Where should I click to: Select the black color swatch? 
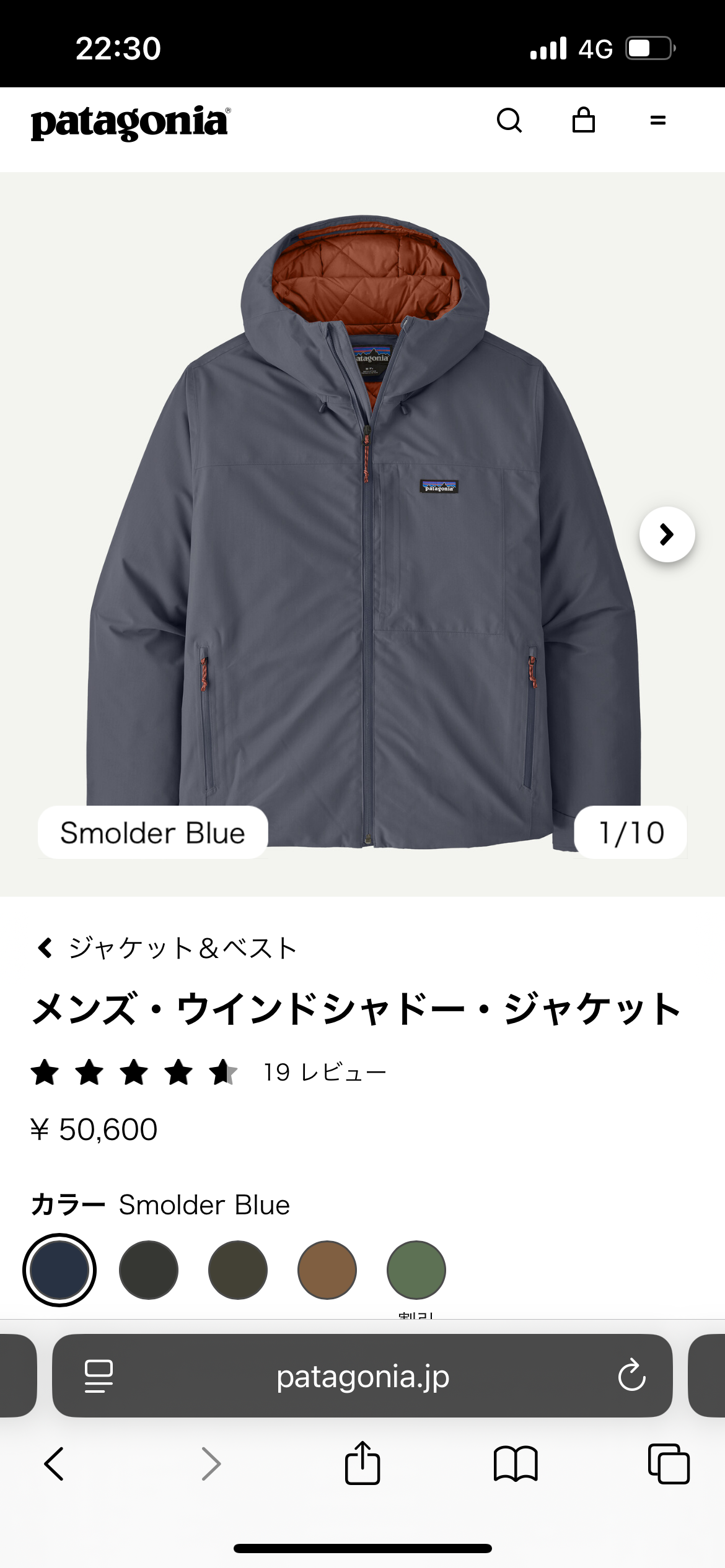click(149, 1270)
